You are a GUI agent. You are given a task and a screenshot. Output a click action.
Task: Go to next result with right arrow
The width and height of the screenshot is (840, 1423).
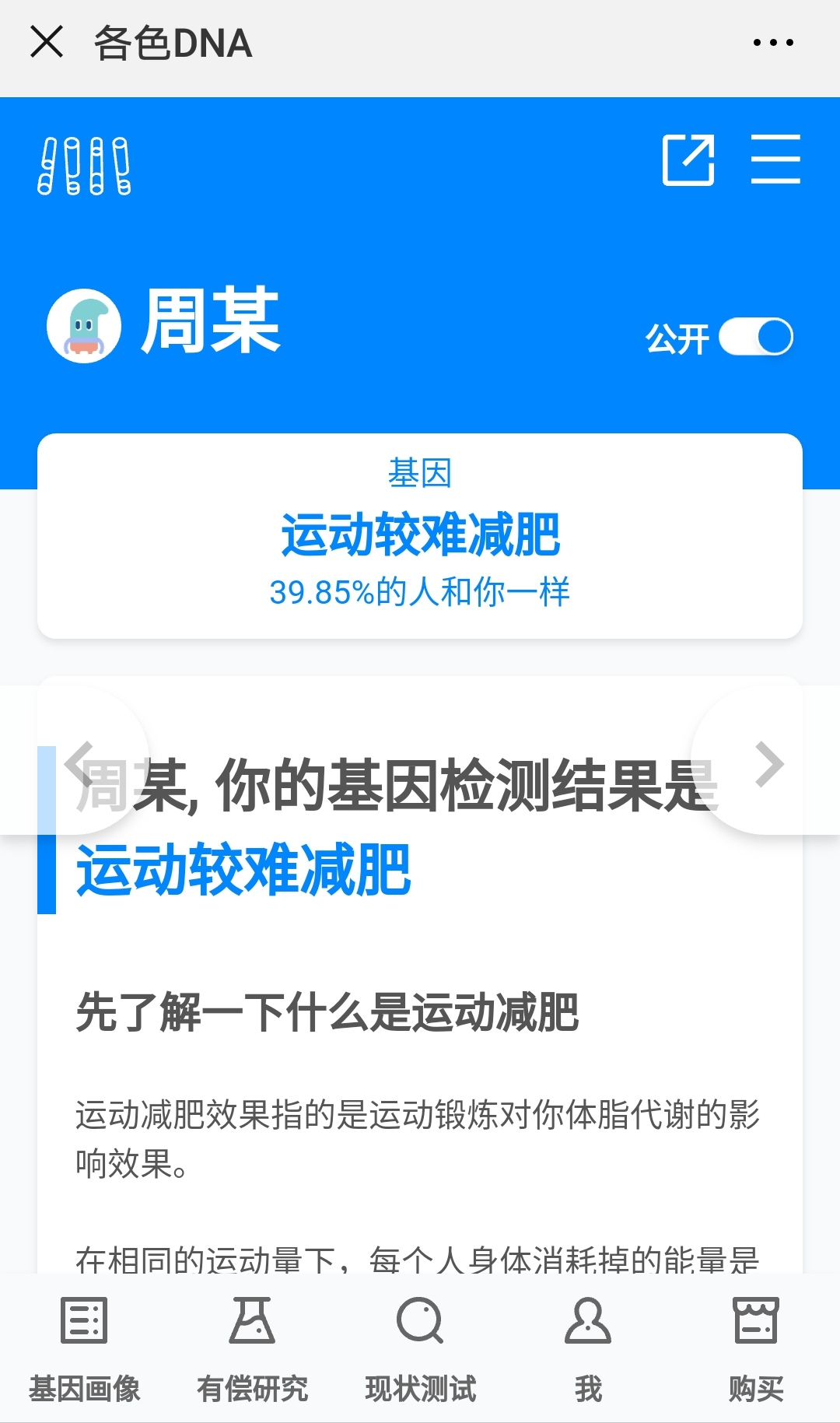pyautogui.click(x=768, y=763)
